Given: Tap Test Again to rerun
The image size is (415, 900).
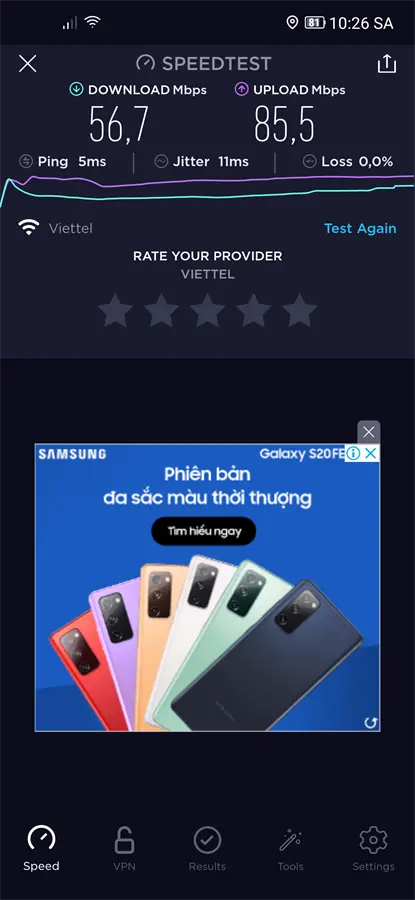Looking at the screenshot, I should [x=360, y=228].
